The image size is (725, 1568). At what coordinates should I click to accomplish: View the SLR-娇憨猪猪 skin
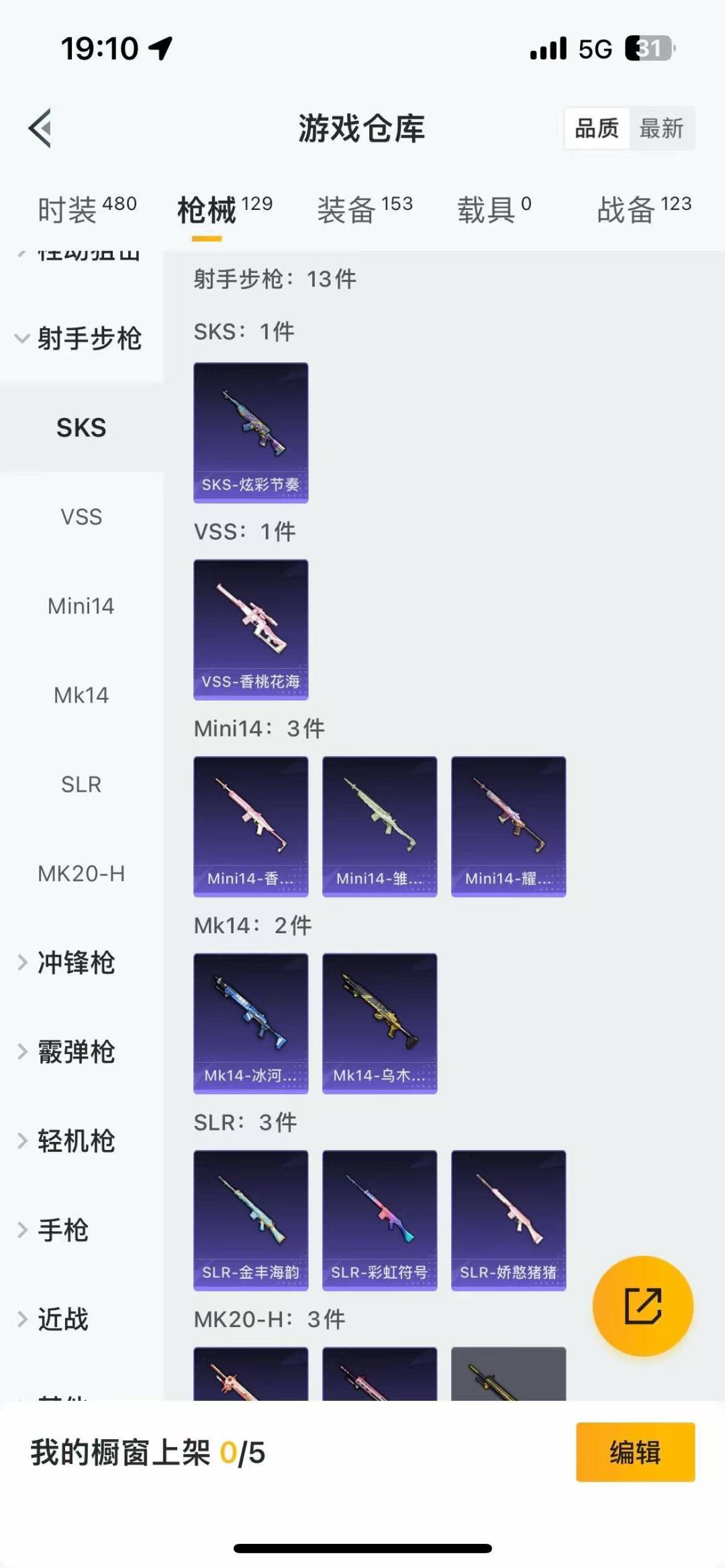[x=509, y=1220]
